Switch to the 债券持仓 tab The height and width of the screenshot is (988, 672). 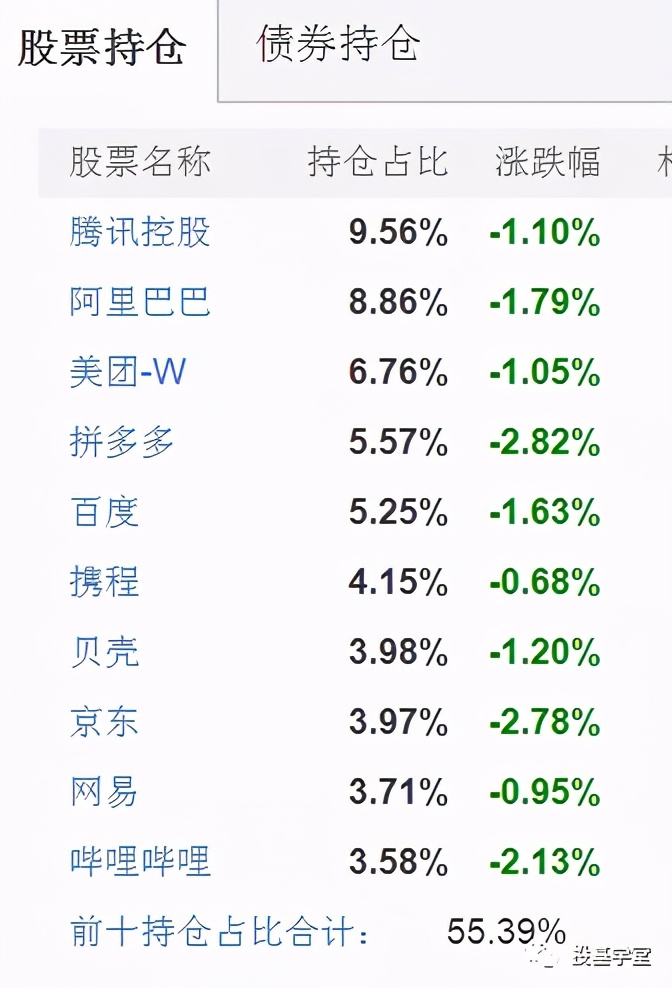tap(338, 44)
